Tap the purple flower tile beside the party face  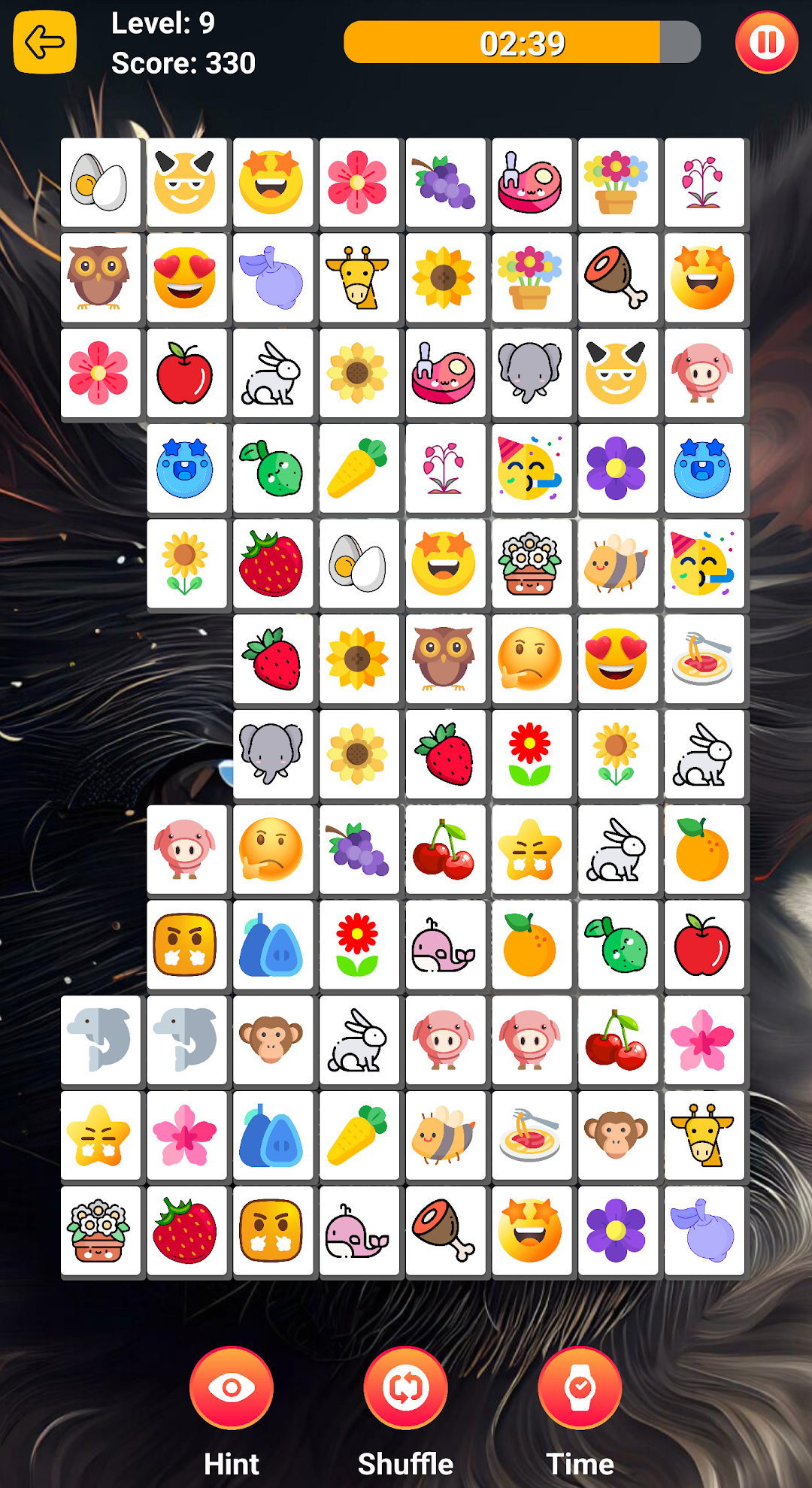(618, 468)
